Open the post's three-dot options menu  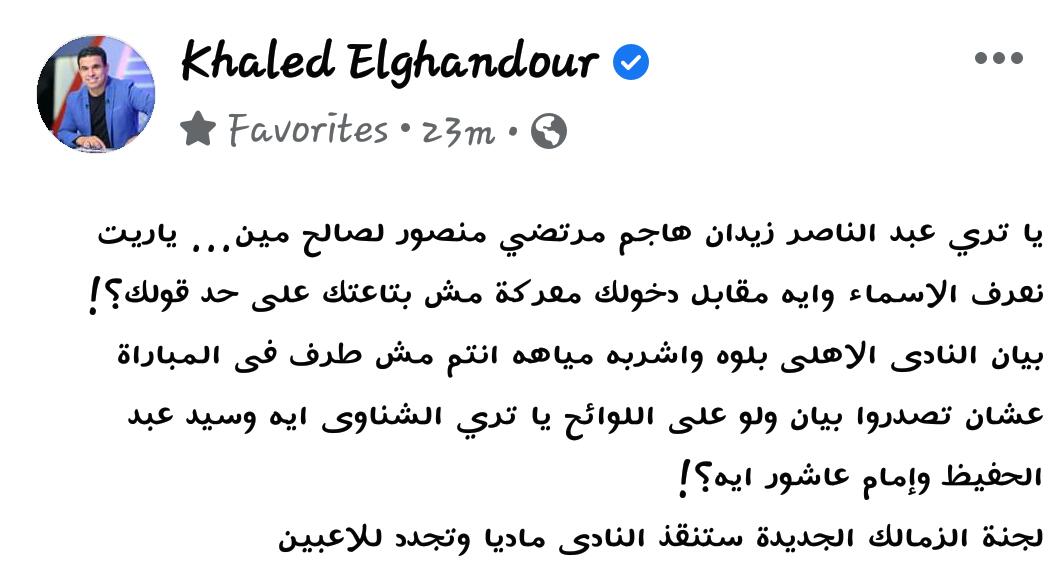[x=998, y=59]
